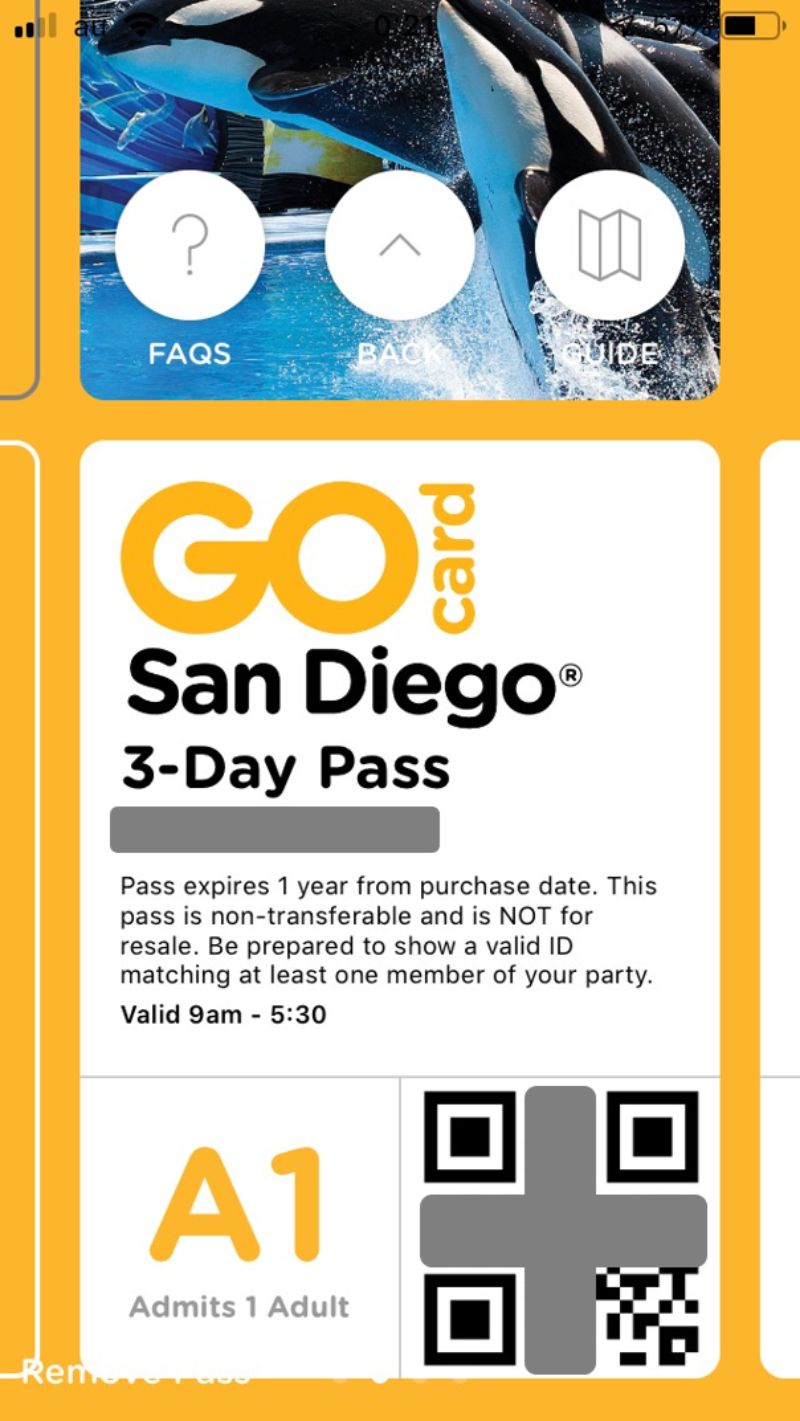The image size is (800, 1421).
Task: Open the 3-Day Pass card
Action: click(400, 909)
